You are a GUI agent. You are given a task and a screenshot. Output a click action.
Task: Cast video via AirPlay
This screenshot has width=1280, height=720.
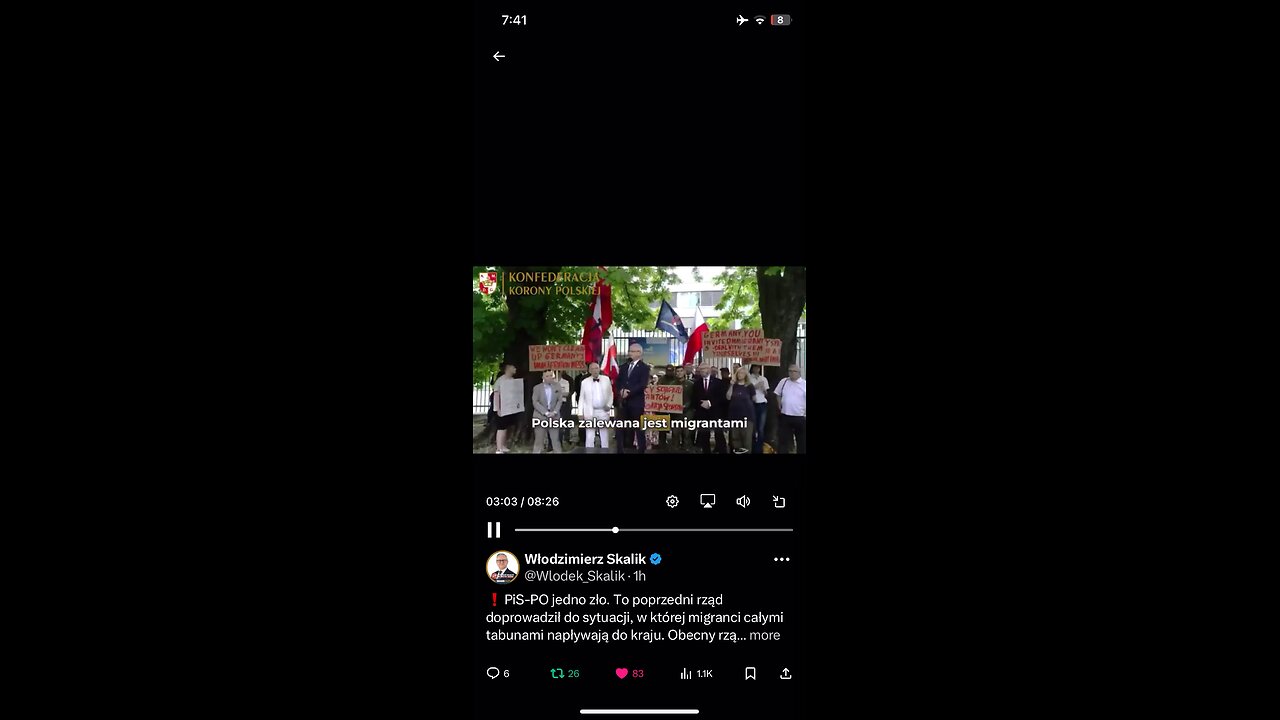coord(708,502)
